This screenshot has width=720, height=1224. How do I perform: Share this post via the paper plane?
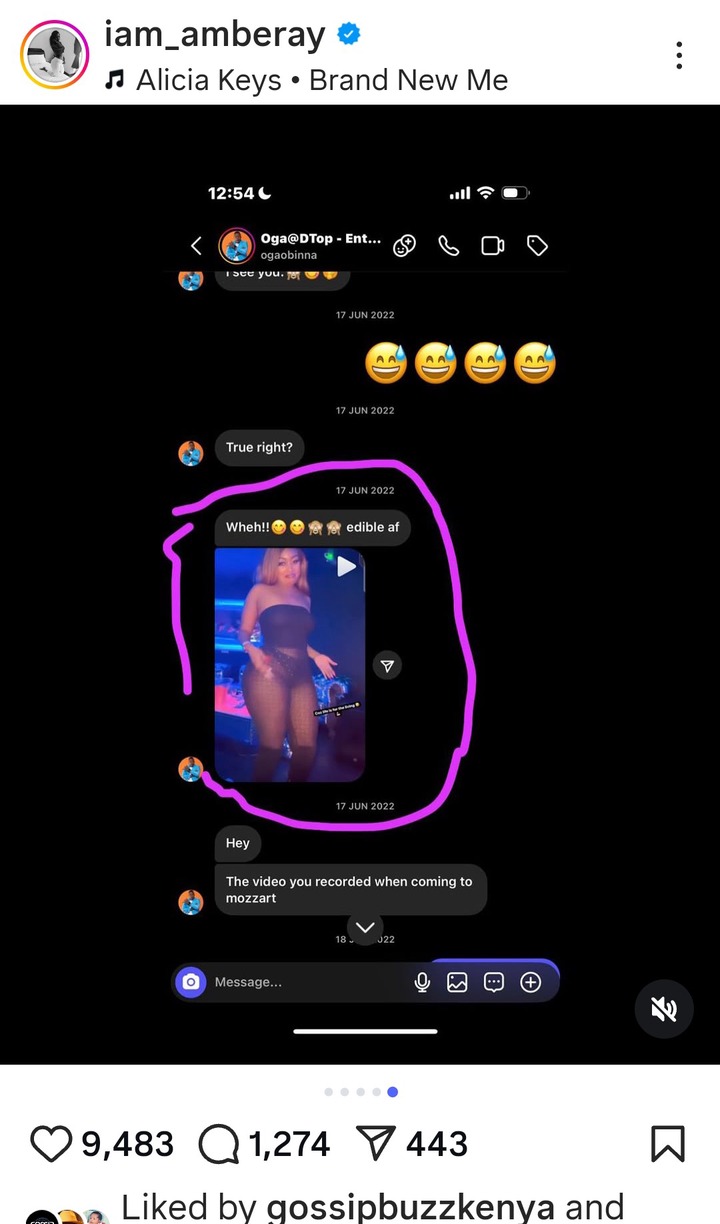[x=376, y=1144]
